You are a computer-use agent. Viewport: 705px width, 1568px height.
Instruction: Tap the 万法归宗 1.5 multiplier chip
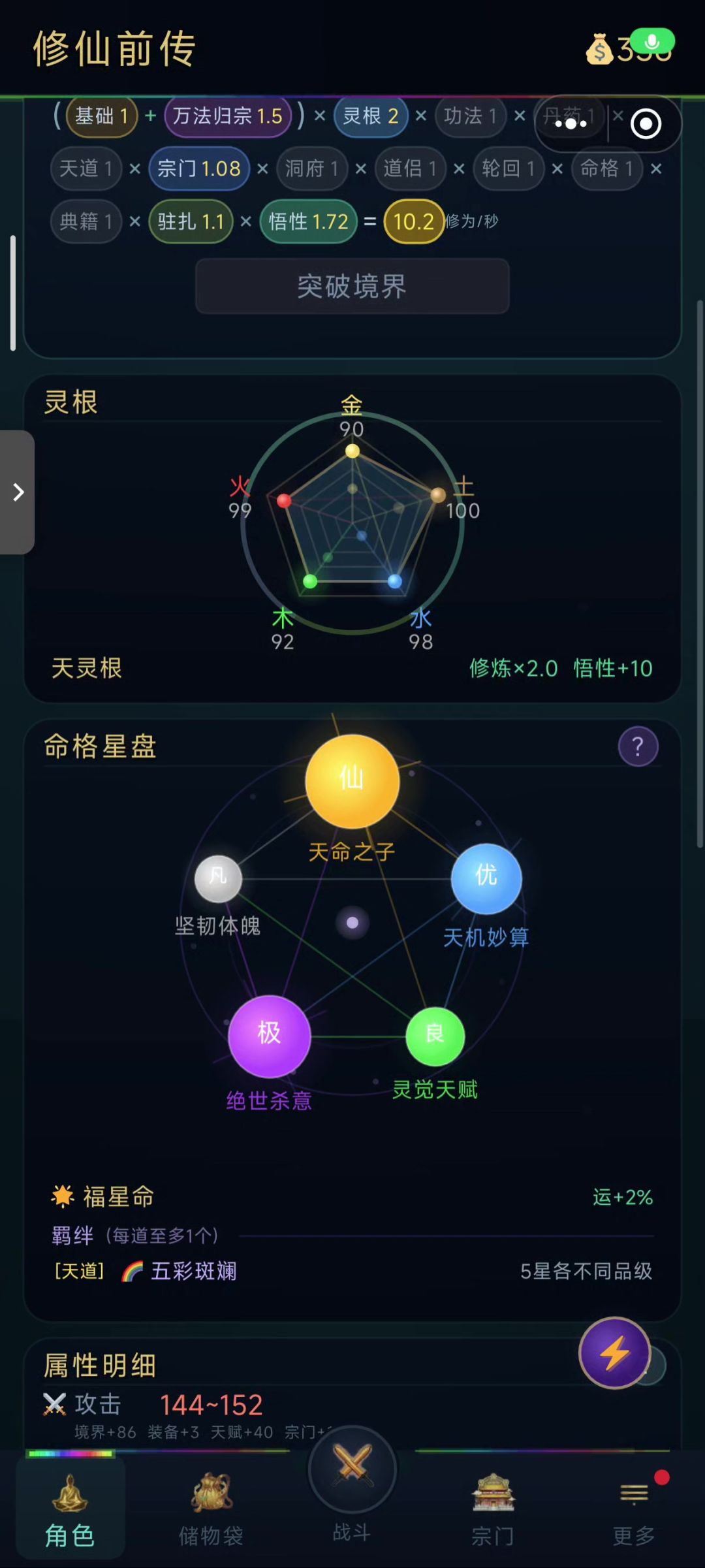tap(227, 116)
